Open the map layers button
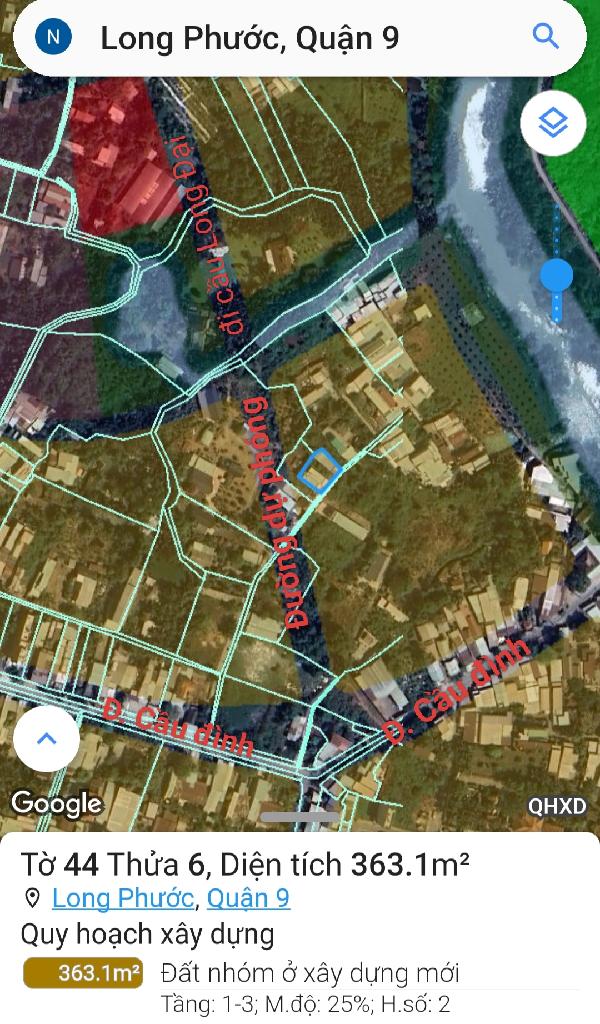600x1024 pixels. point(553,123)
